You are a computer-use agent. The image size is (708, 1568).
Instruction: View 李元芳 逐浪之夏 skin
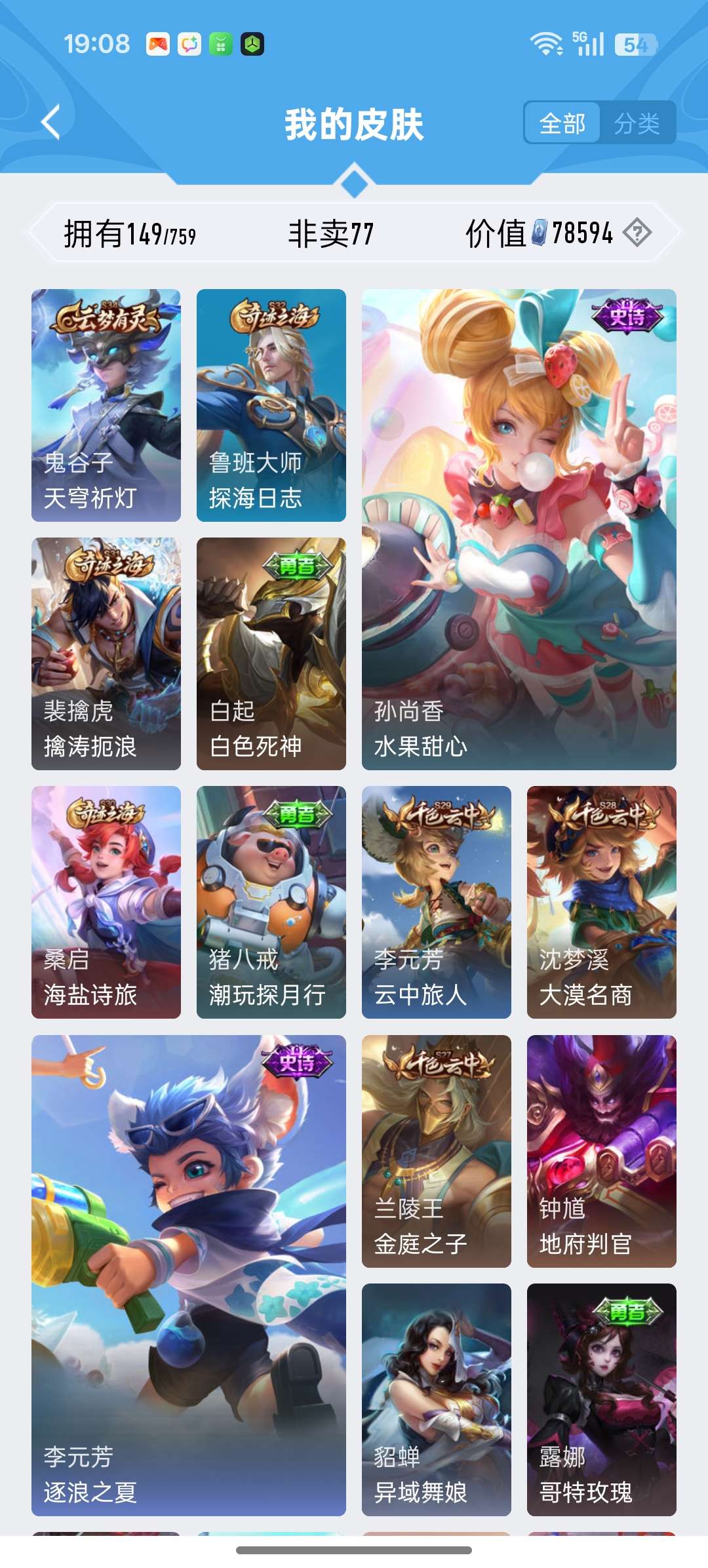pyautogui.click(x=189, y=1275)
